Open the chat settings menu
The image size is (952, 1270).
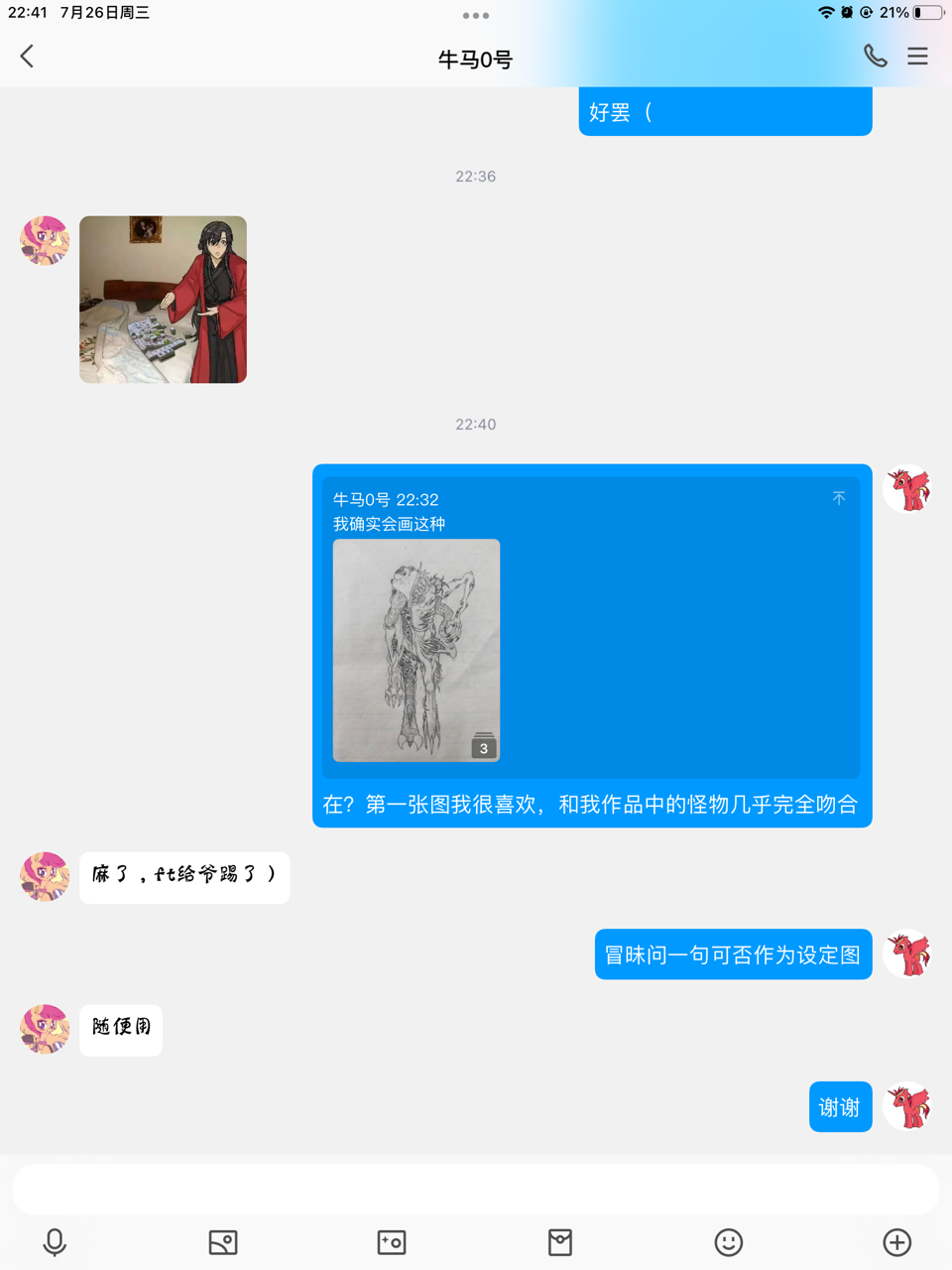tap(917, 57)
